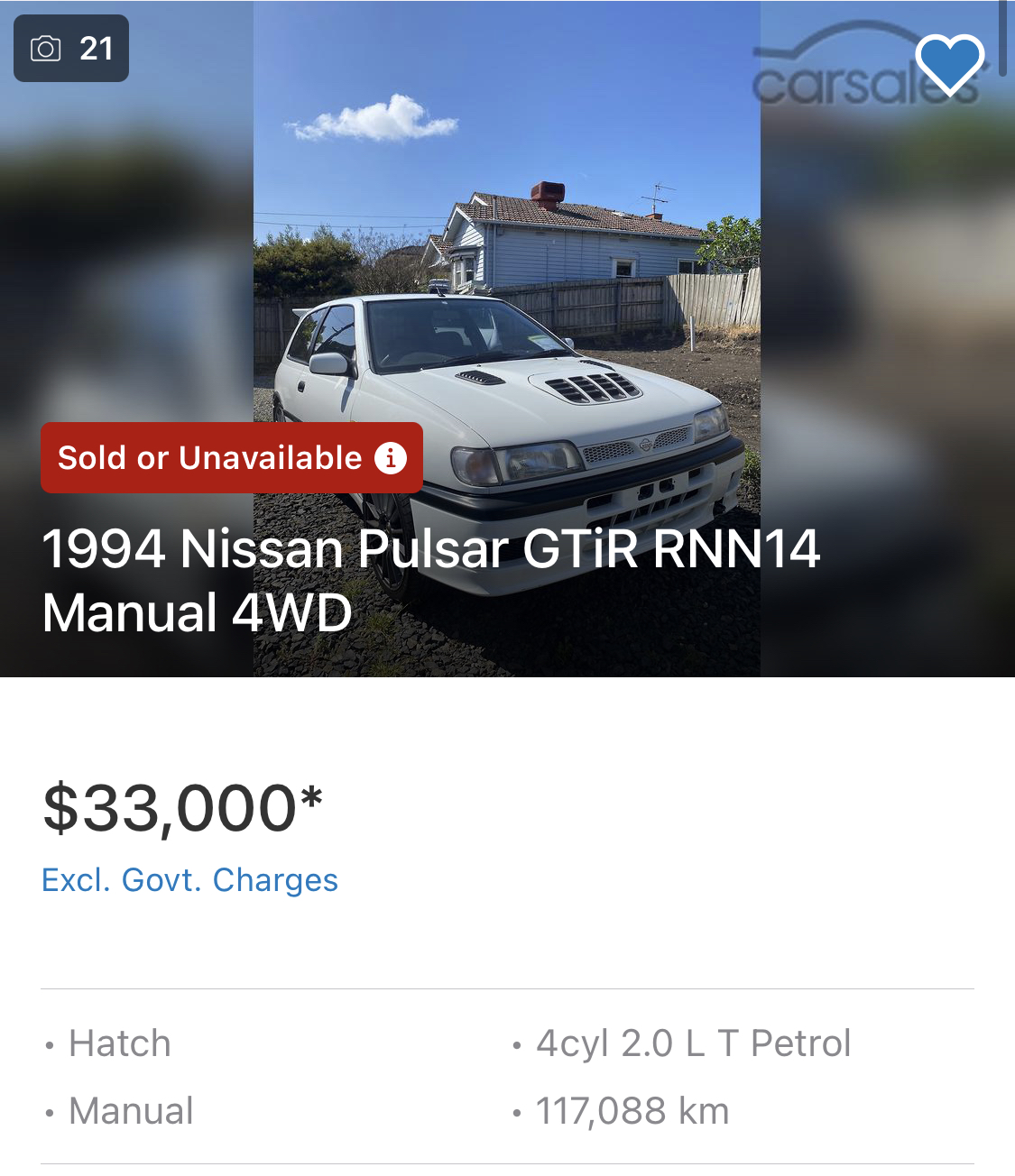Open the Excl. Govt. Charges link

[189, 880]
